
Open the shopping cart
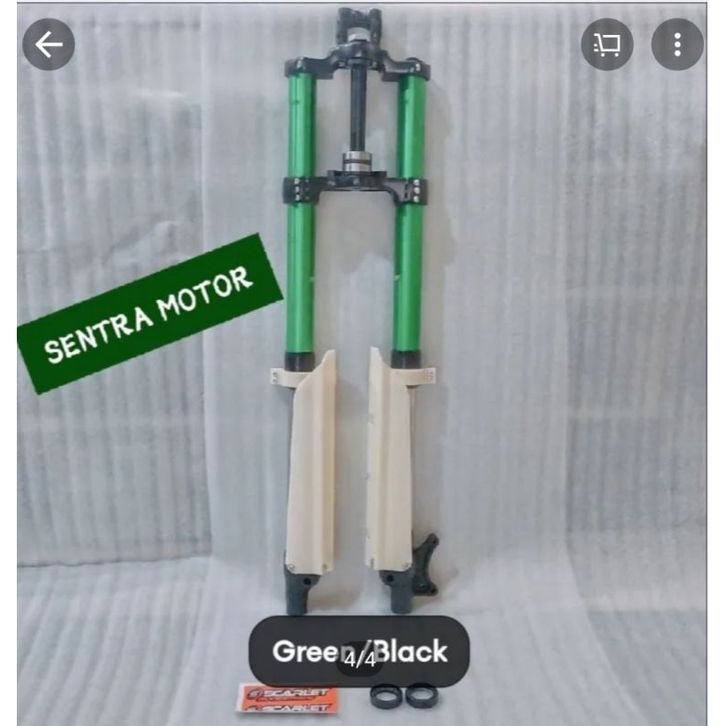[608, 45]
